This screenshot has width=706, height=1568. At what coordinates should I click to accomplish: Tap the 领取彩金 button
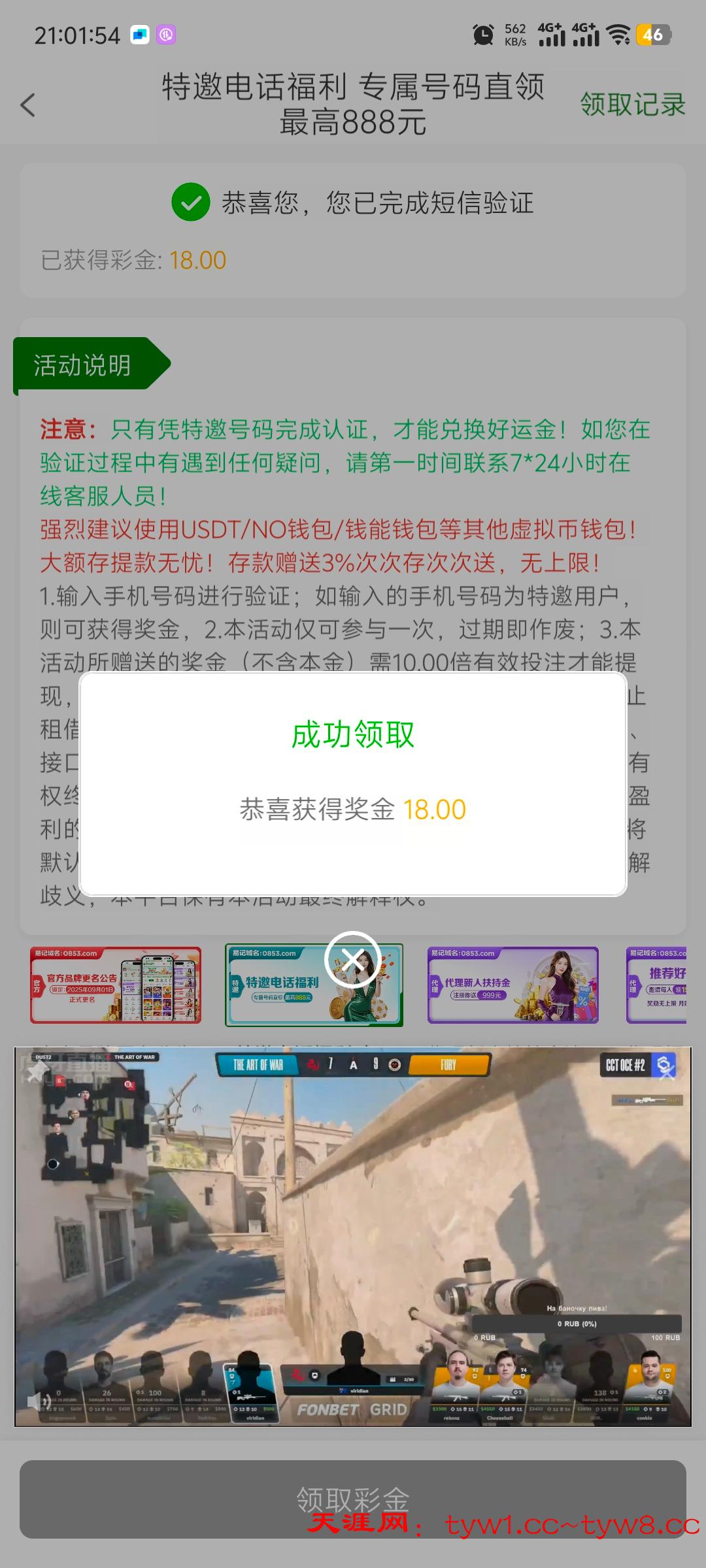(353, 1499)
